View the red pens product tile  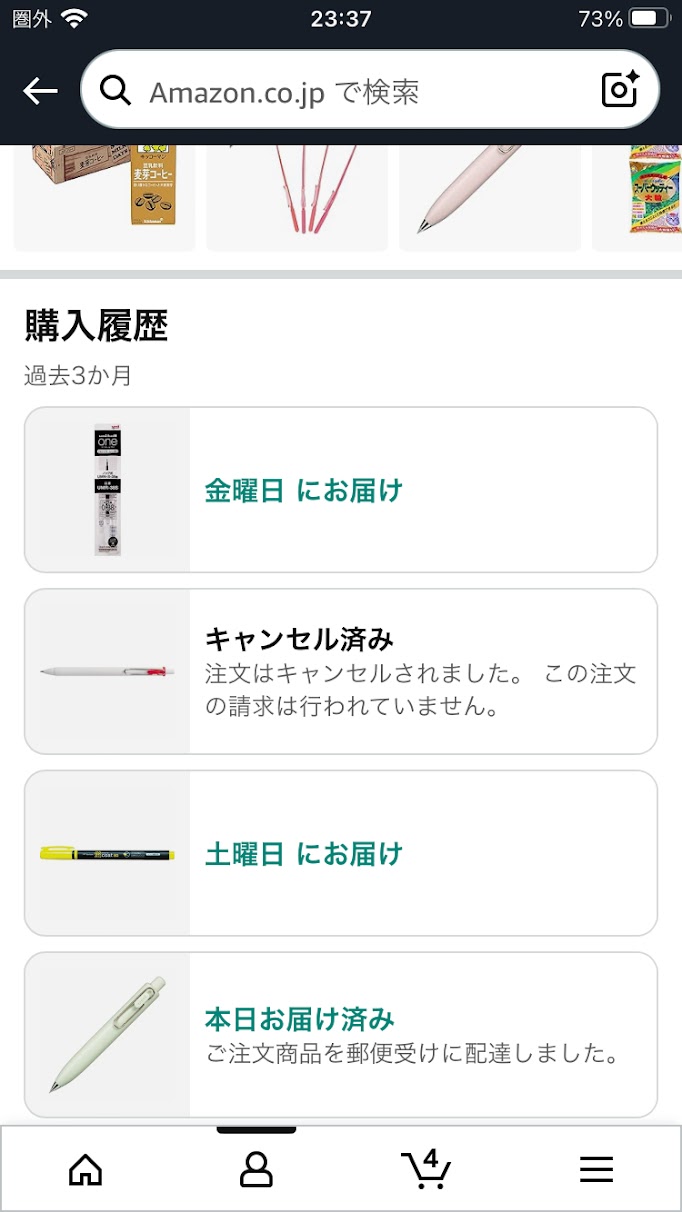point(297,197)
